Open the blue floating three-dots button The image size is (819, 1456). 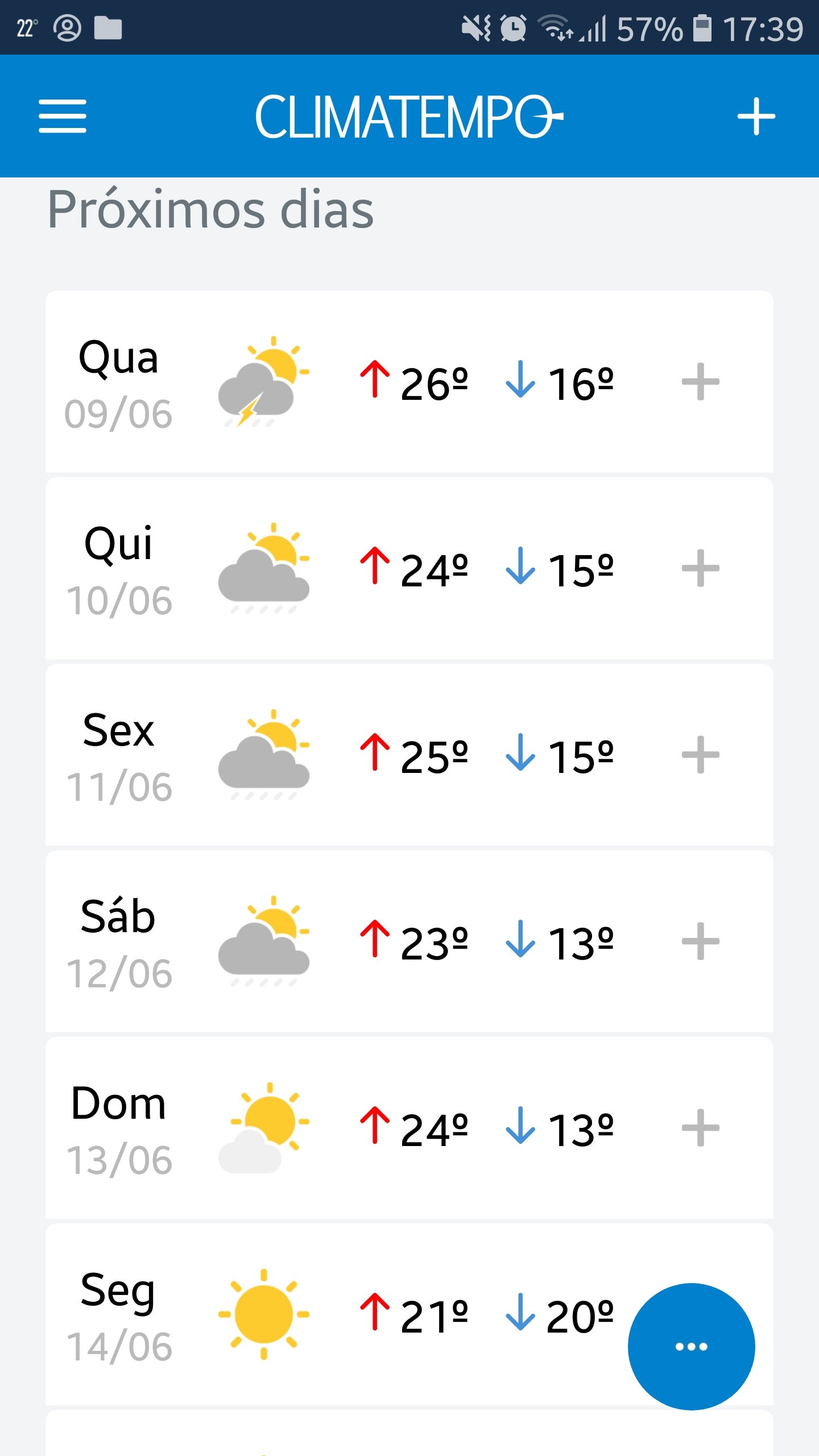tap(691, 1346)
